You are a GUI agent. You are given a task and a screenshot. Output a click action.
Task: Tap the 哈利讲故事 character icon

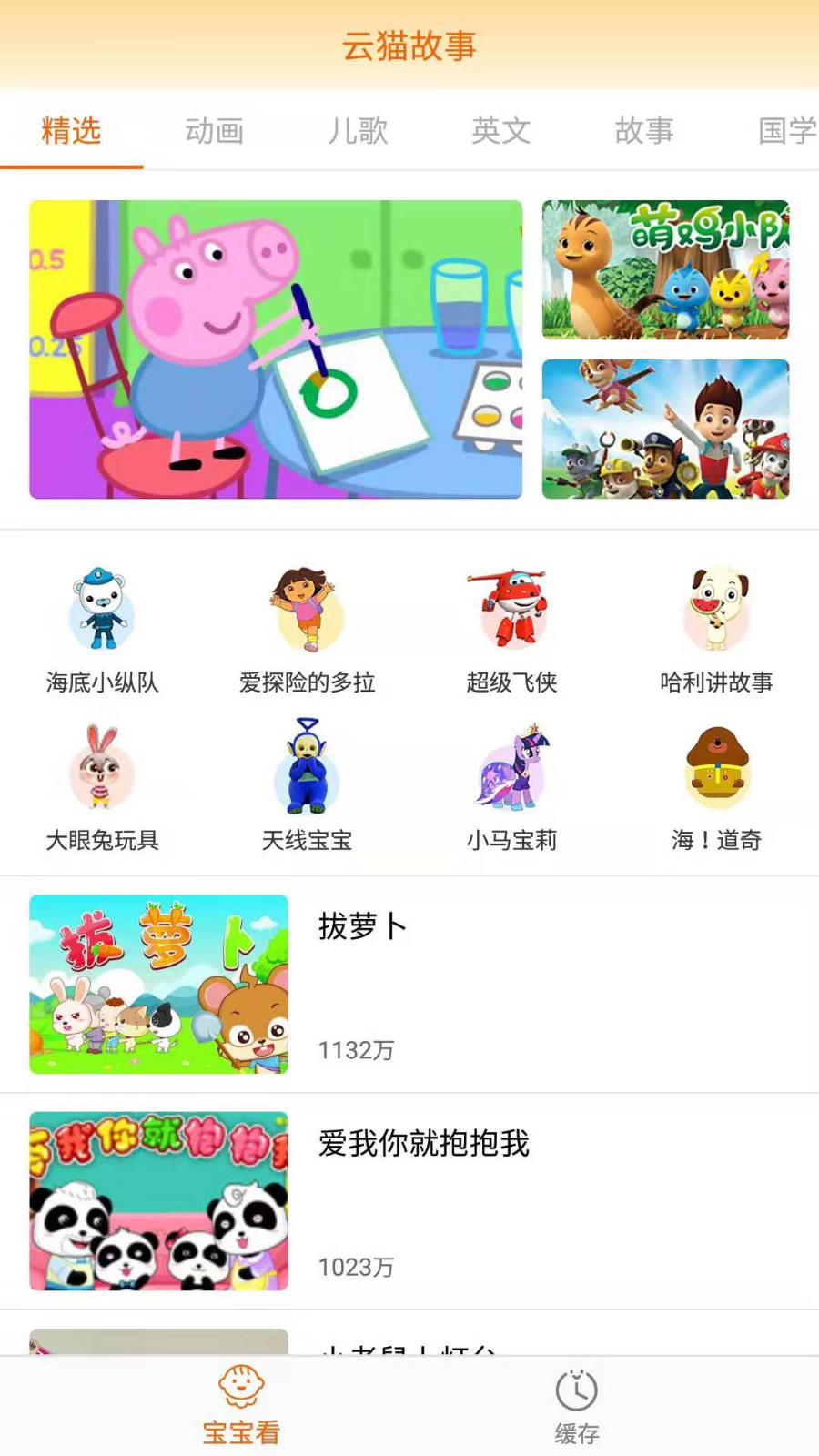coord(717,612)
